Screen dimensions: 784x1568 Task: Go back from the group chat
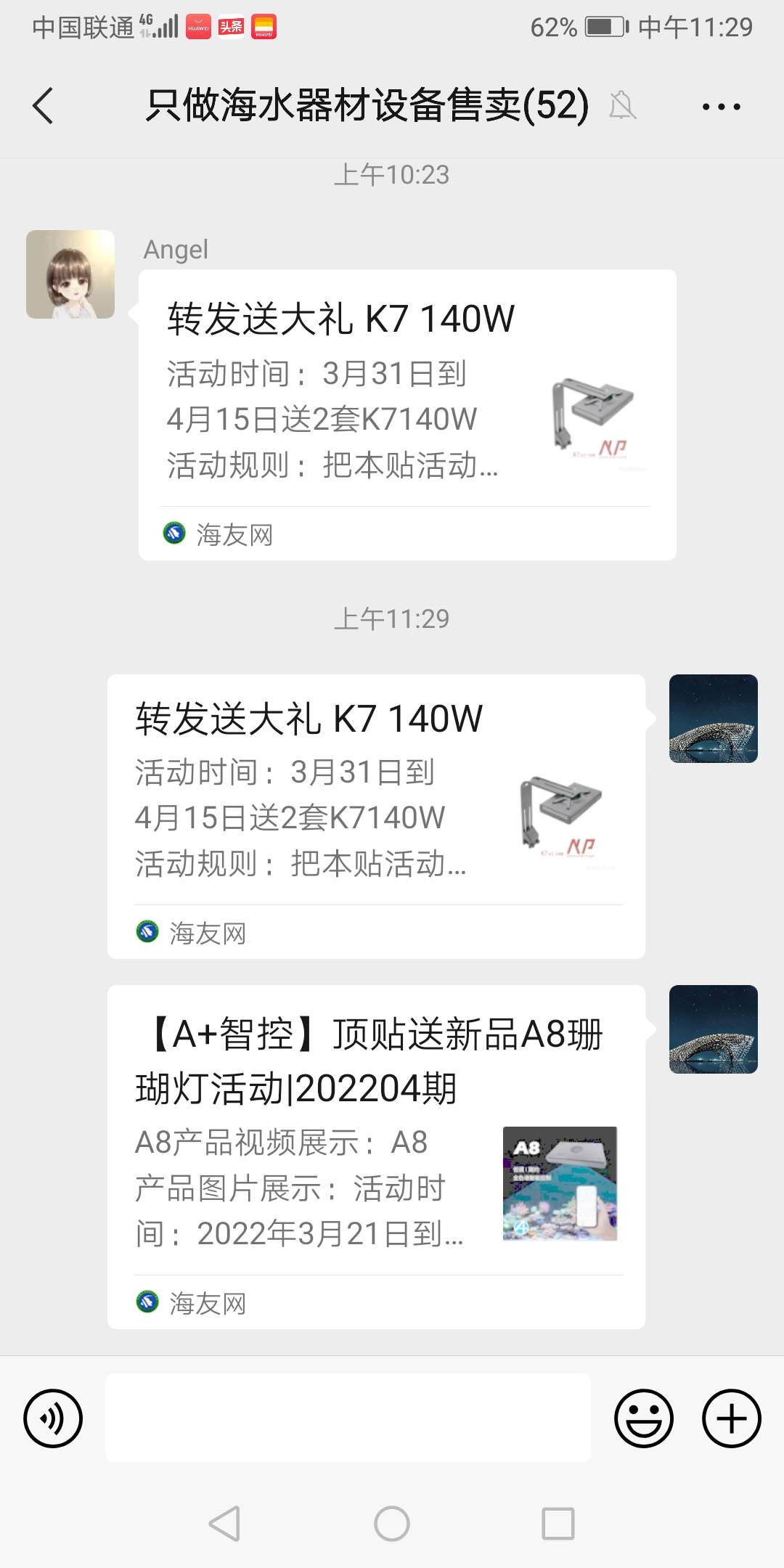[44, 106]
